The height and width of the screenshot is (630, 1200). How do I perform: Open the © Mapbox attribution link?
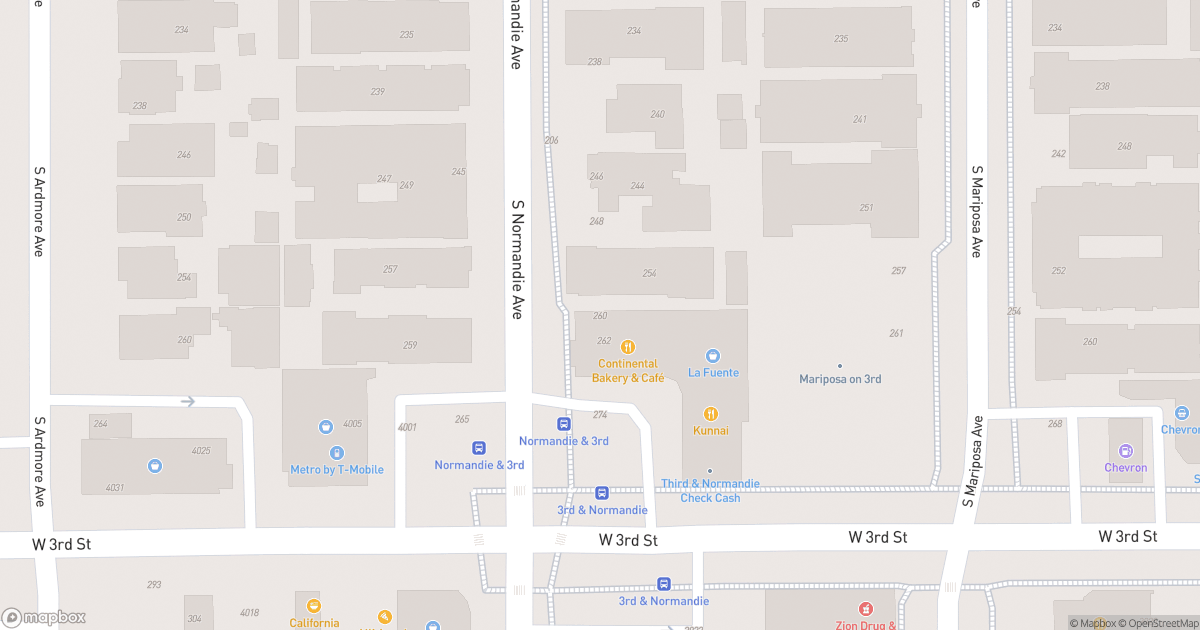(1093, 623)
